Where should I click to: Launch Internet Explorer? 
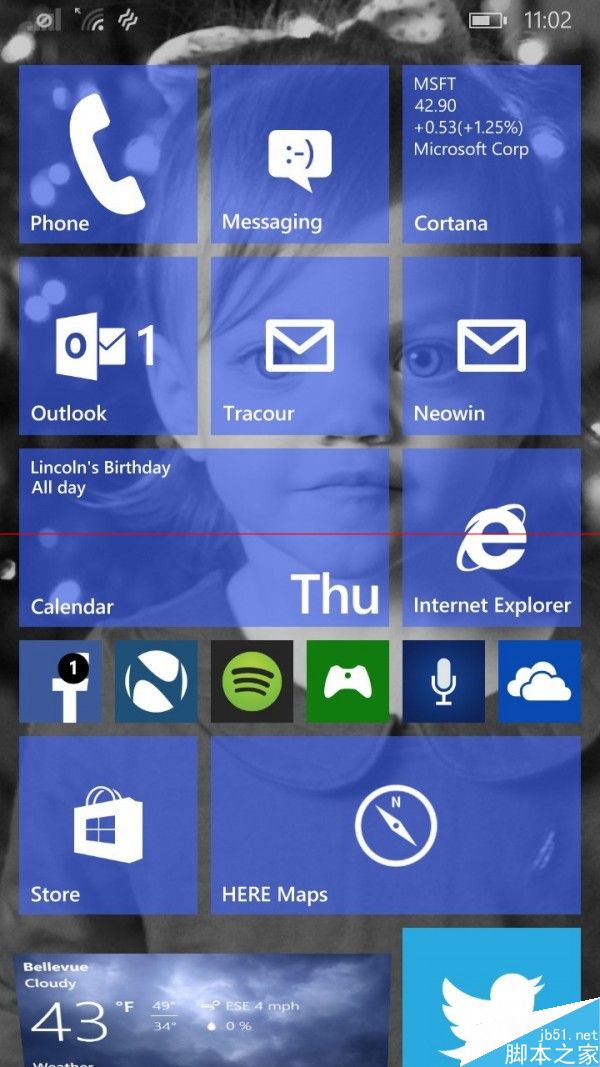coord(491,537)
